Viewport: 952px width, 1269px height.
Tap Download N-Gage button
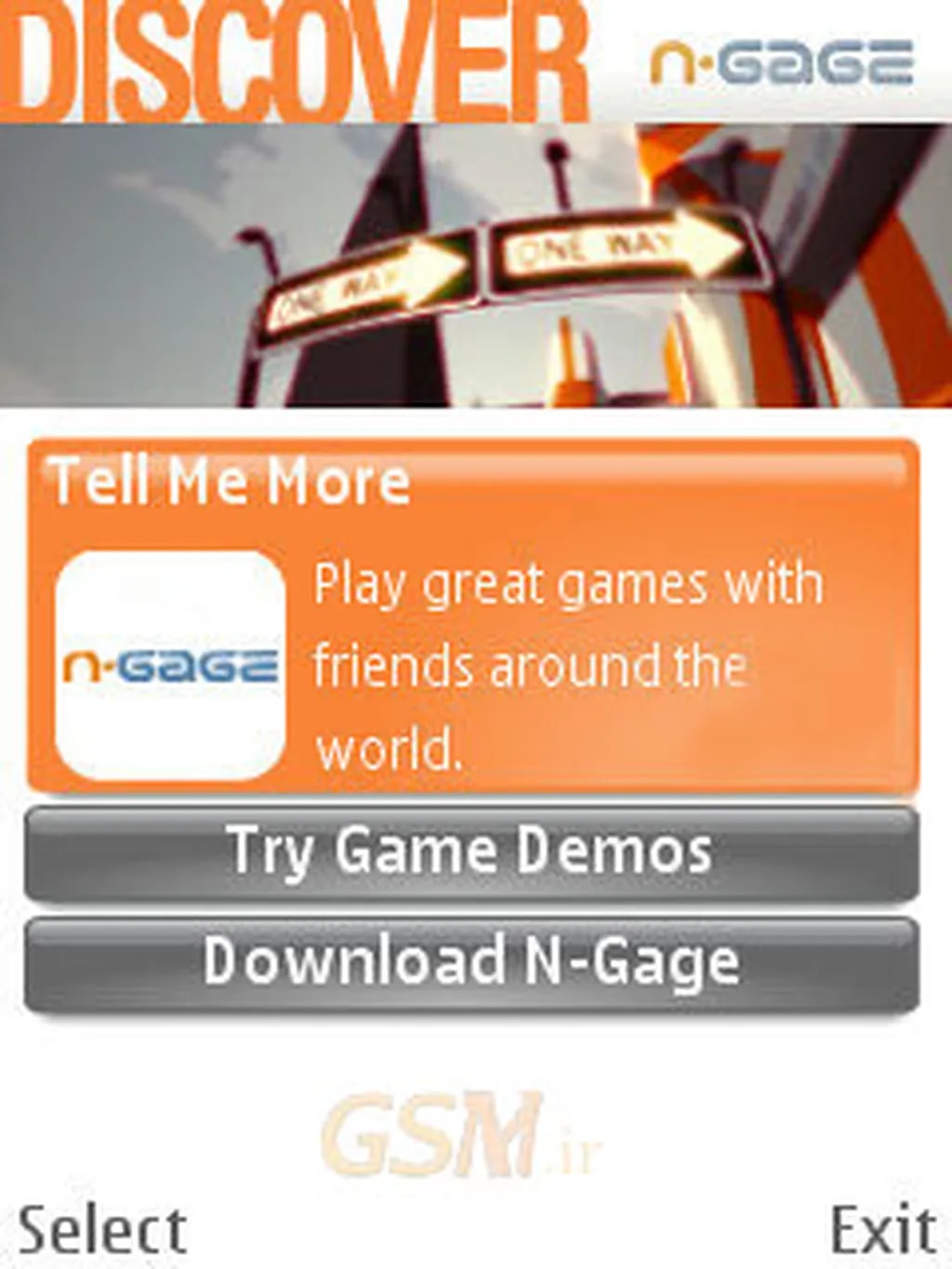pos(471,961)
